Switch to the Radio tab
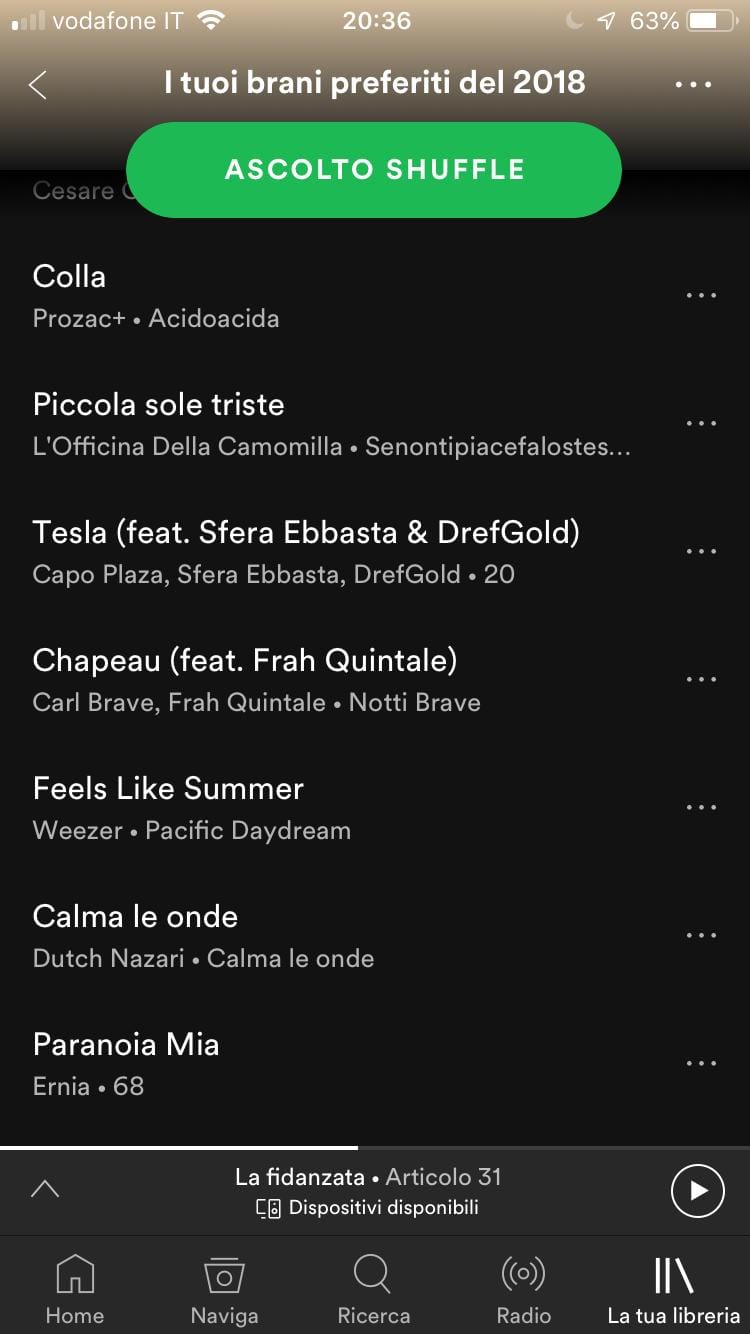This screenshot has height=1334, width=750. click(523, 1290)
